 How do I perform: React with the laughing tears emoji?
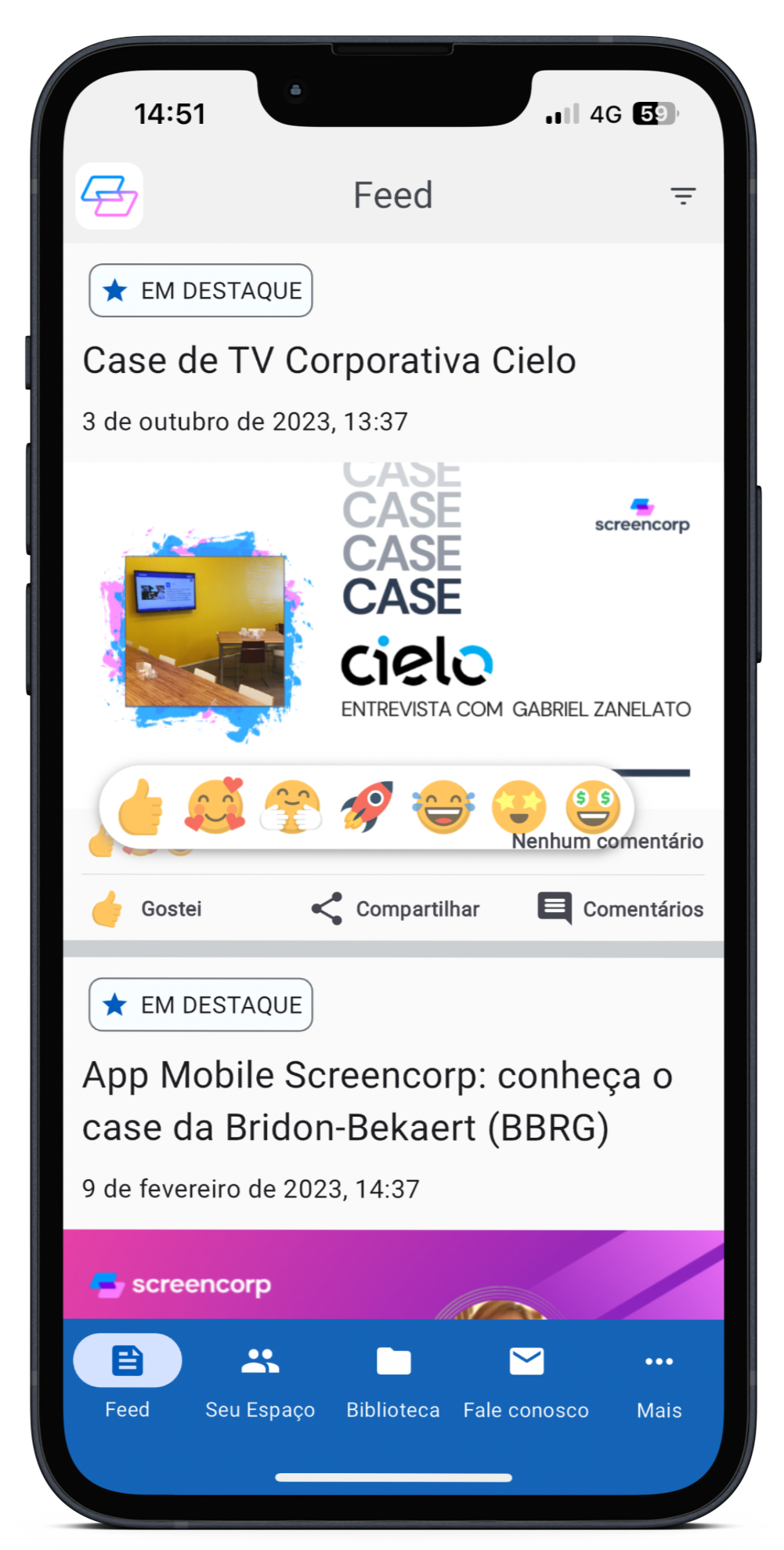coord(443,807)
